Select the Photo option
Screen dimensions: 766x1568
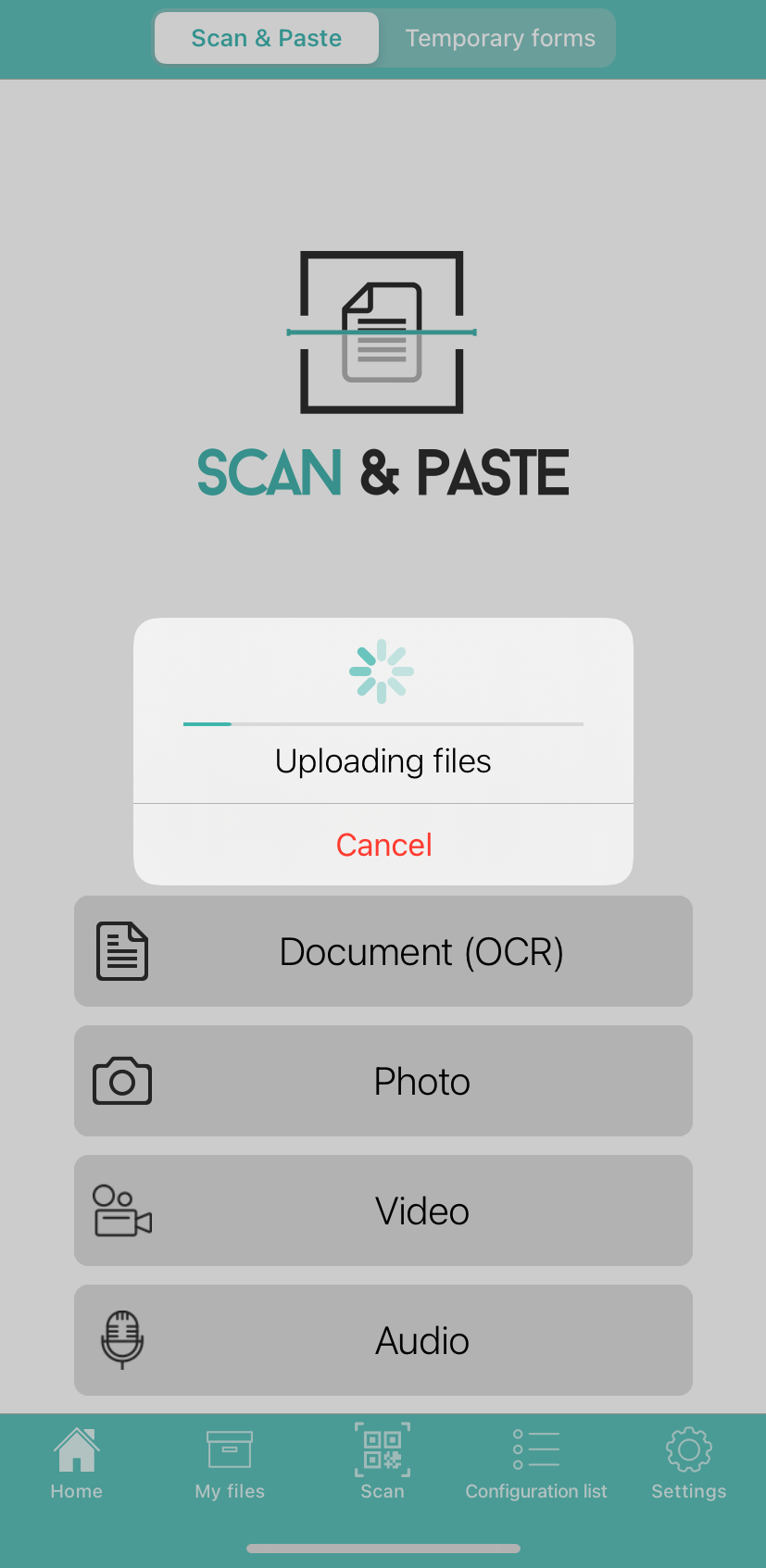point(383,1081)
